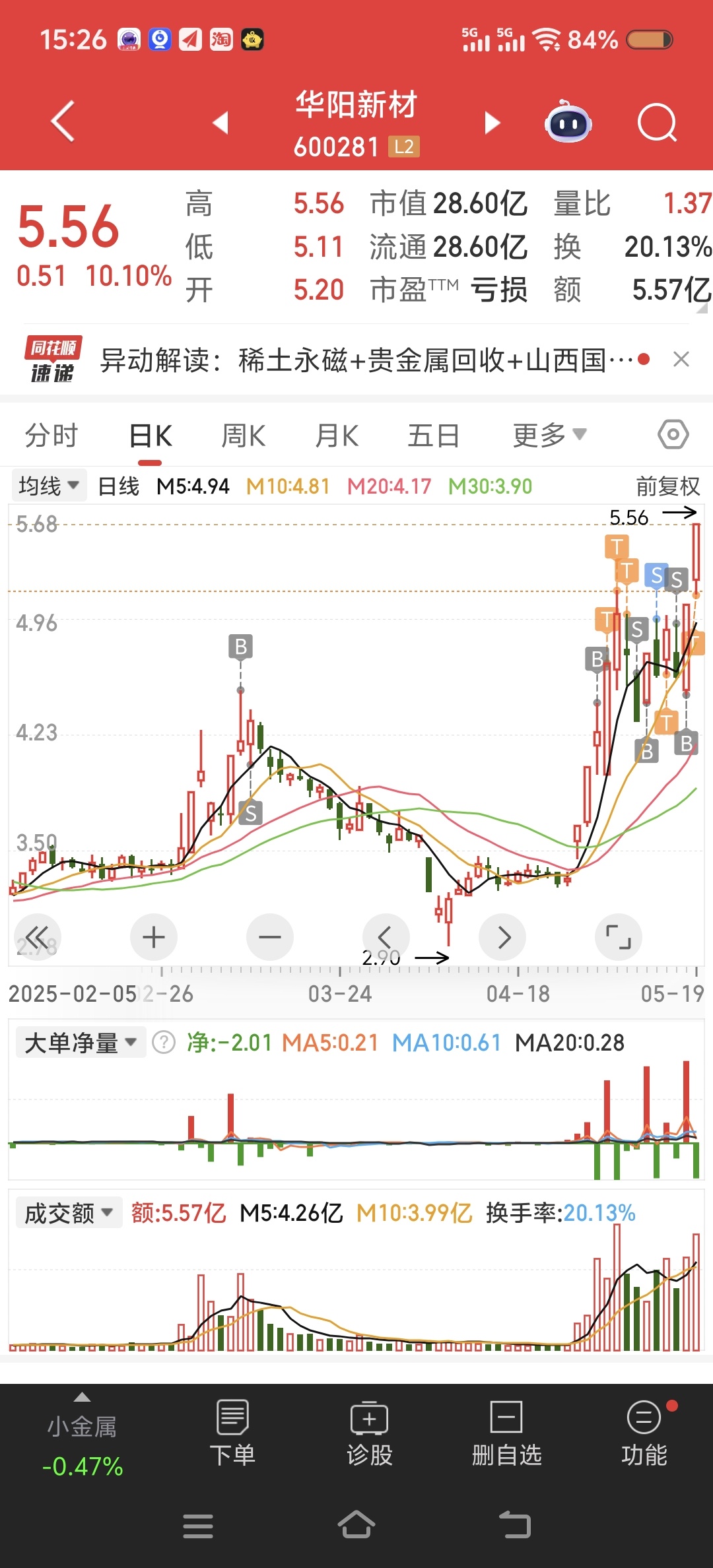Zoom out the K-line chart
Viewport: 713px width, 1568px height.
[x=270, y=937]
